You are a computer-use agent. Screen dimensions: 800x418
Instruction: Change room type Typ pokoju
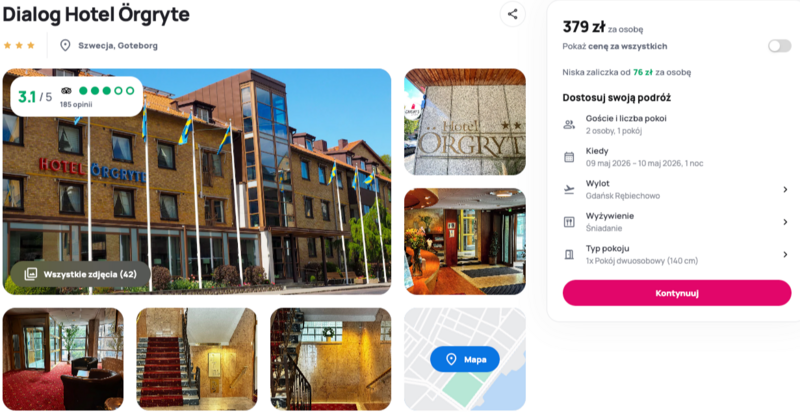(676, 254)
